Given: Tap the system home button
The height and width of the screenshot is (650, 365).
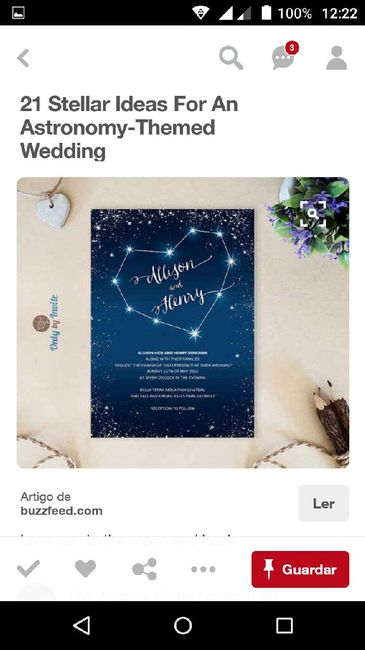Looking at the screenshot, I should click(183, 625).
